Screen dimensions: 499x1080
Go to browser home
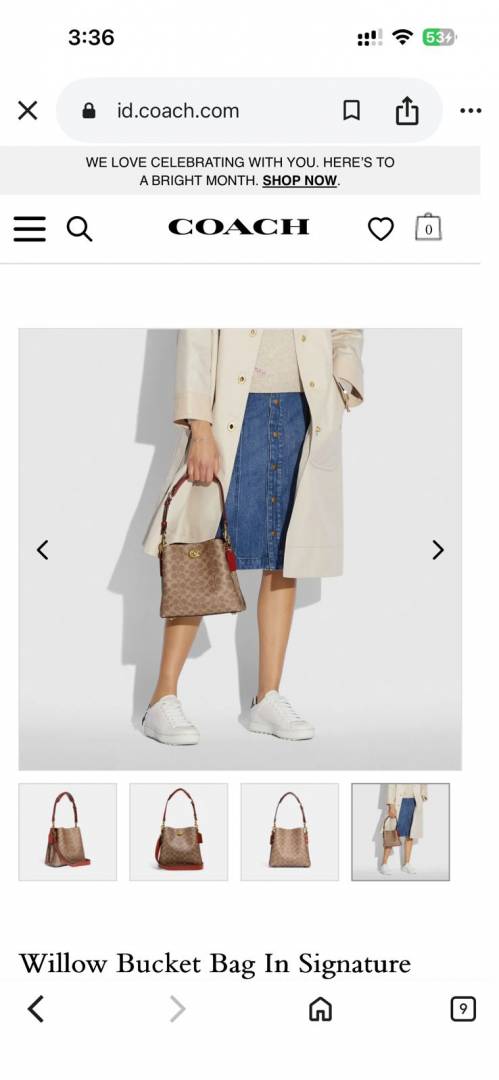click(320, 1009)
